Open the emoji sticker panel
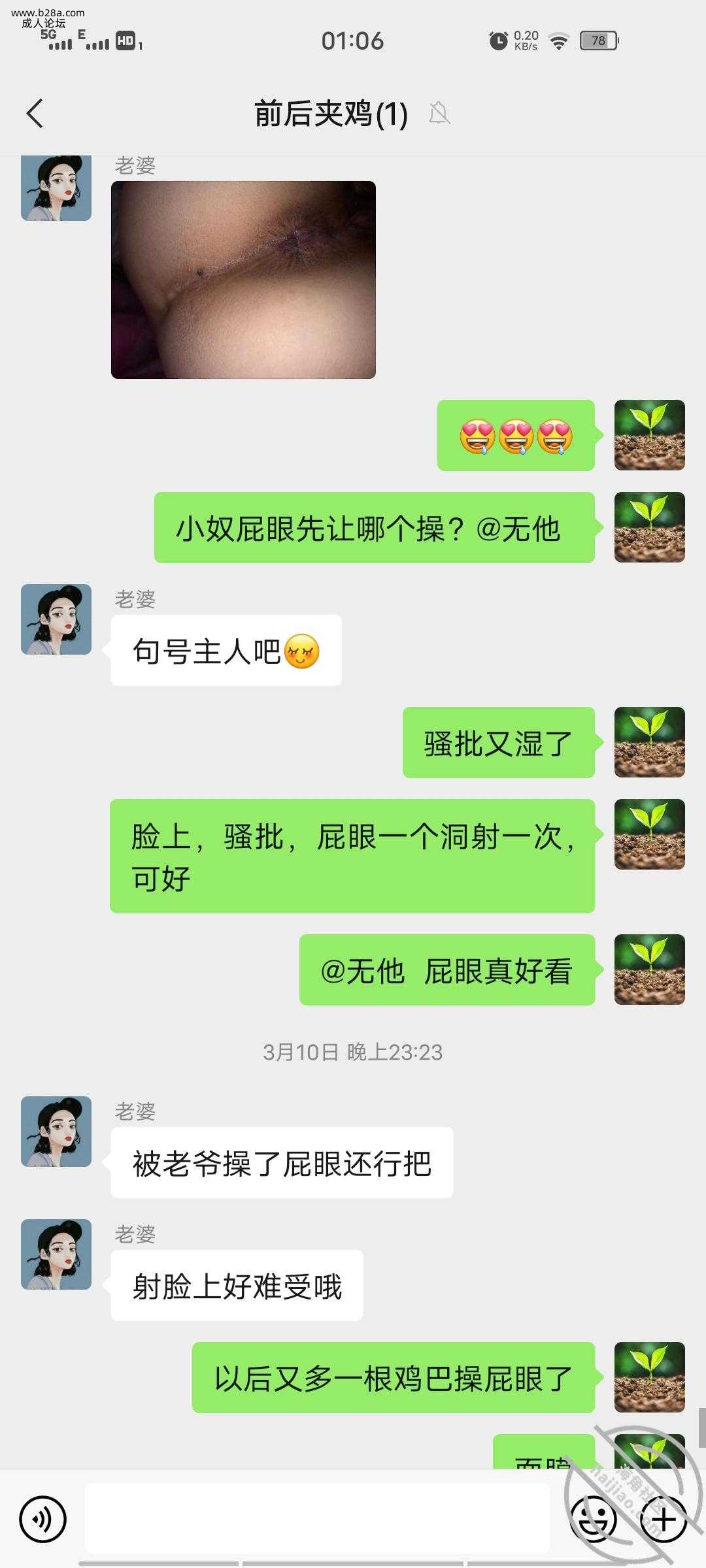The width and height of the screenshot is (706, 1568). tap(594, 1519)
